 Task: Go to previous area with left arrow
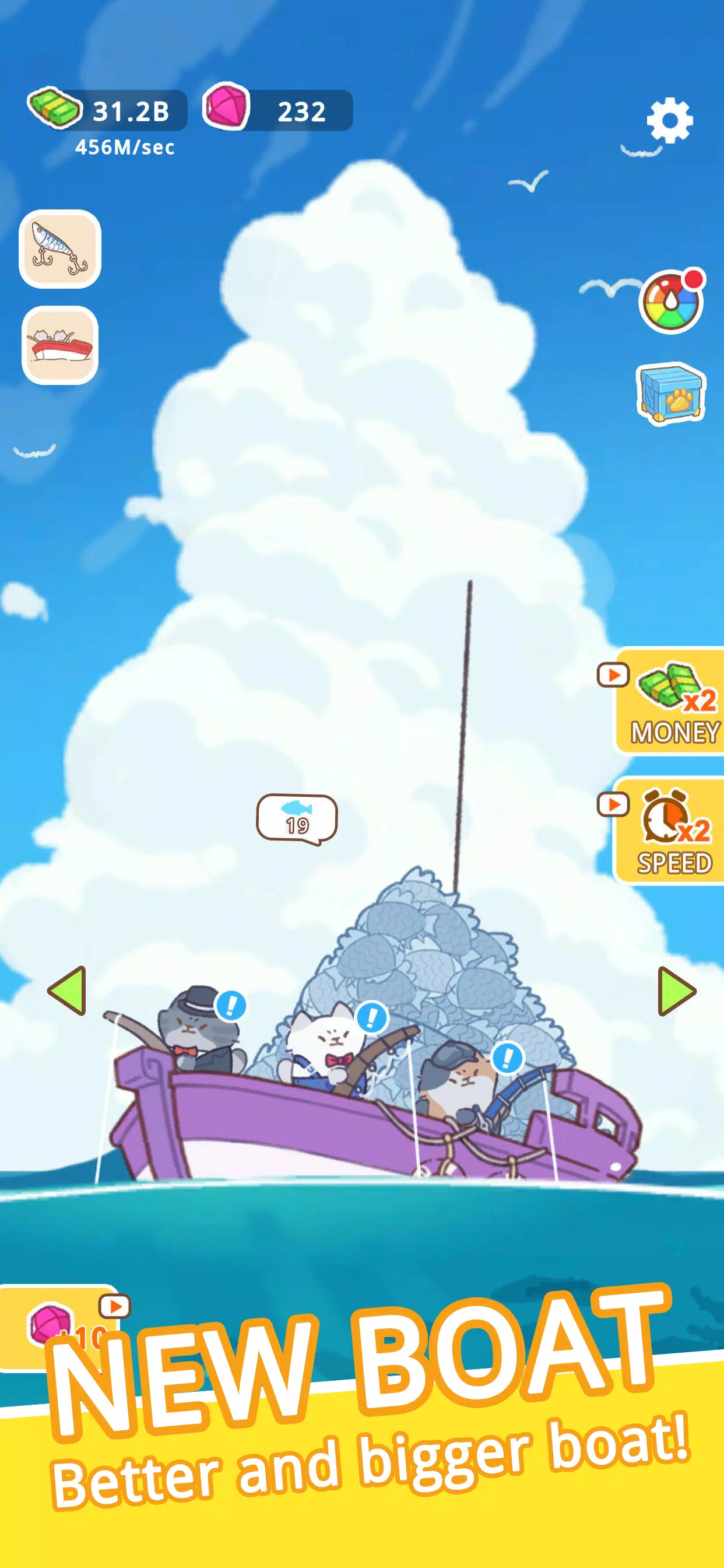click(67, 991)
